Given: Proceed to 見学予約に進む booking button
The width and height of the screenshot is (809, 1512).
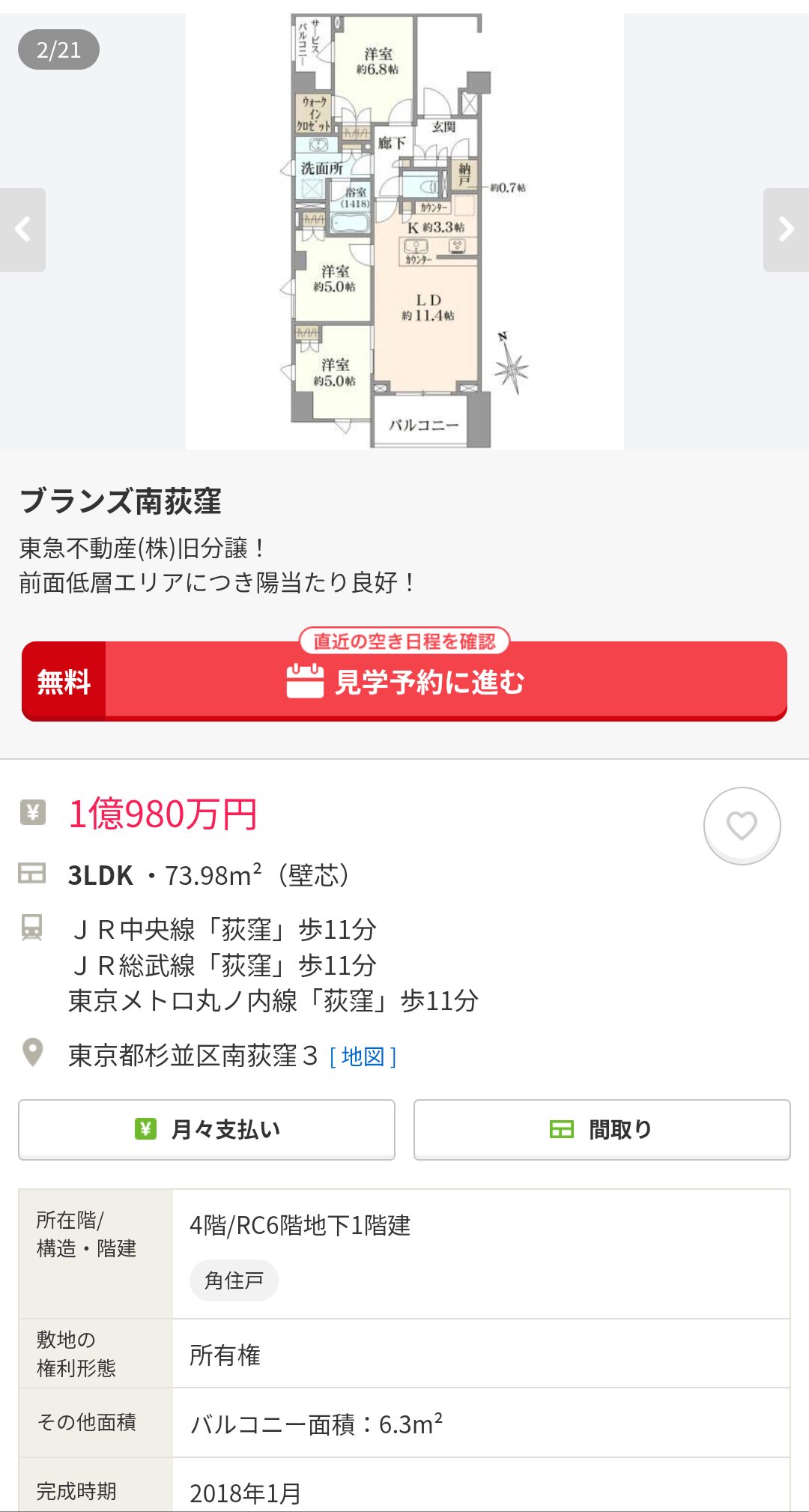Looking at the screenshot, I should click(404, 681).
